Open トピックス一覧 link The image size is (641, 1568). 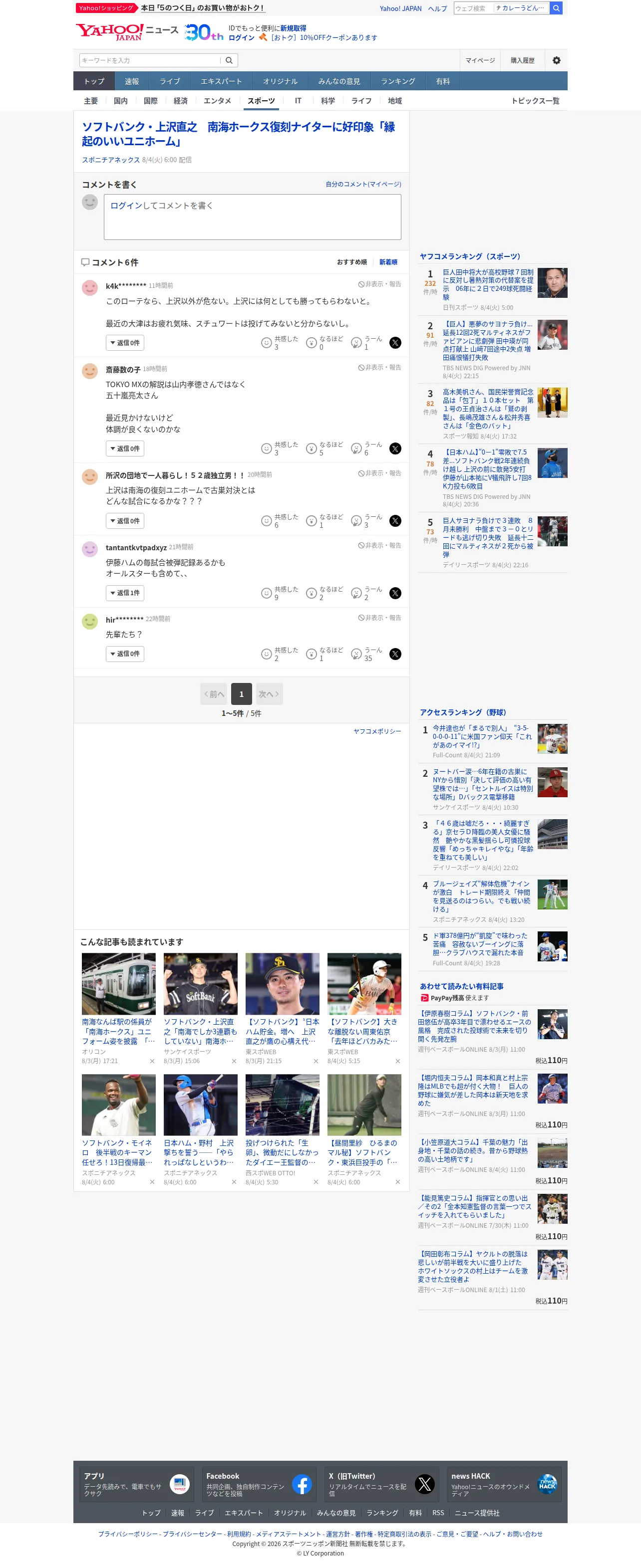535,101
